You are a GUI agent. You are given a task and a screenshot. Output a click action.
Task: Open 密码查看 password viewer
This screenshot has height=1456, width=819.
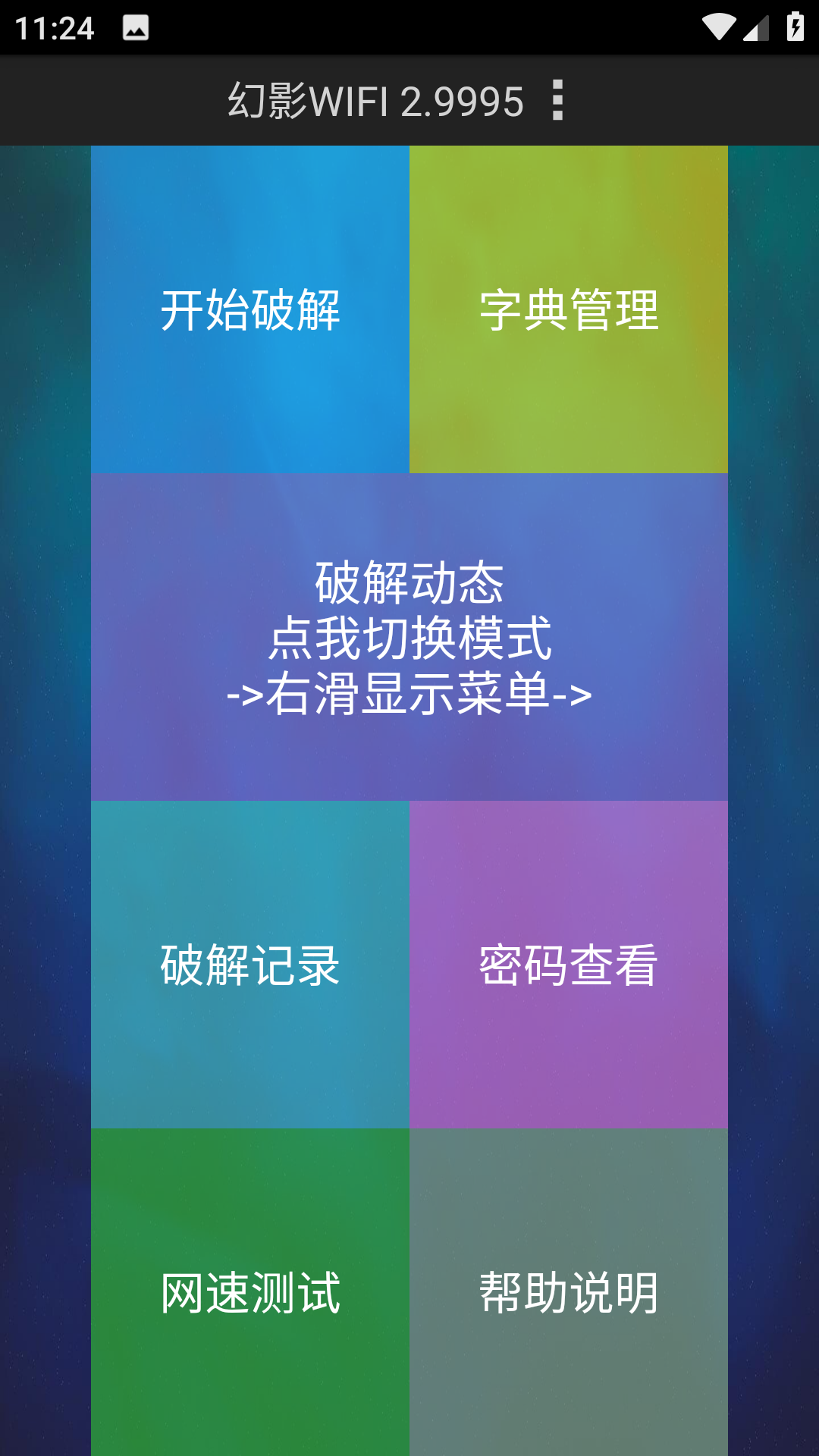570,963
